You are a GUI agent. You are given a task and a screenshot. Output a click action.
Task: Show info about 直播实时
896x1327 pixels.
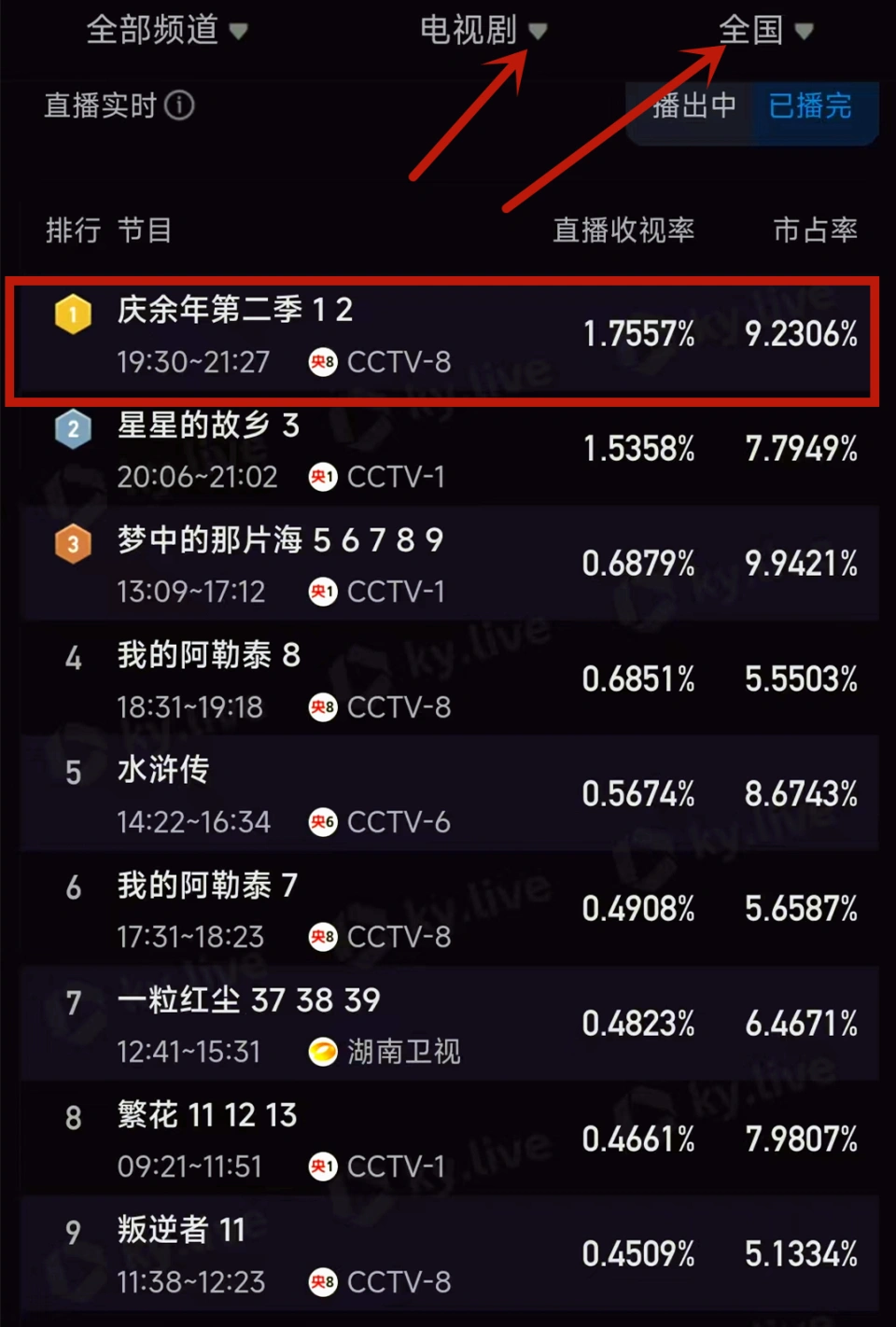(x=180, y=105)
